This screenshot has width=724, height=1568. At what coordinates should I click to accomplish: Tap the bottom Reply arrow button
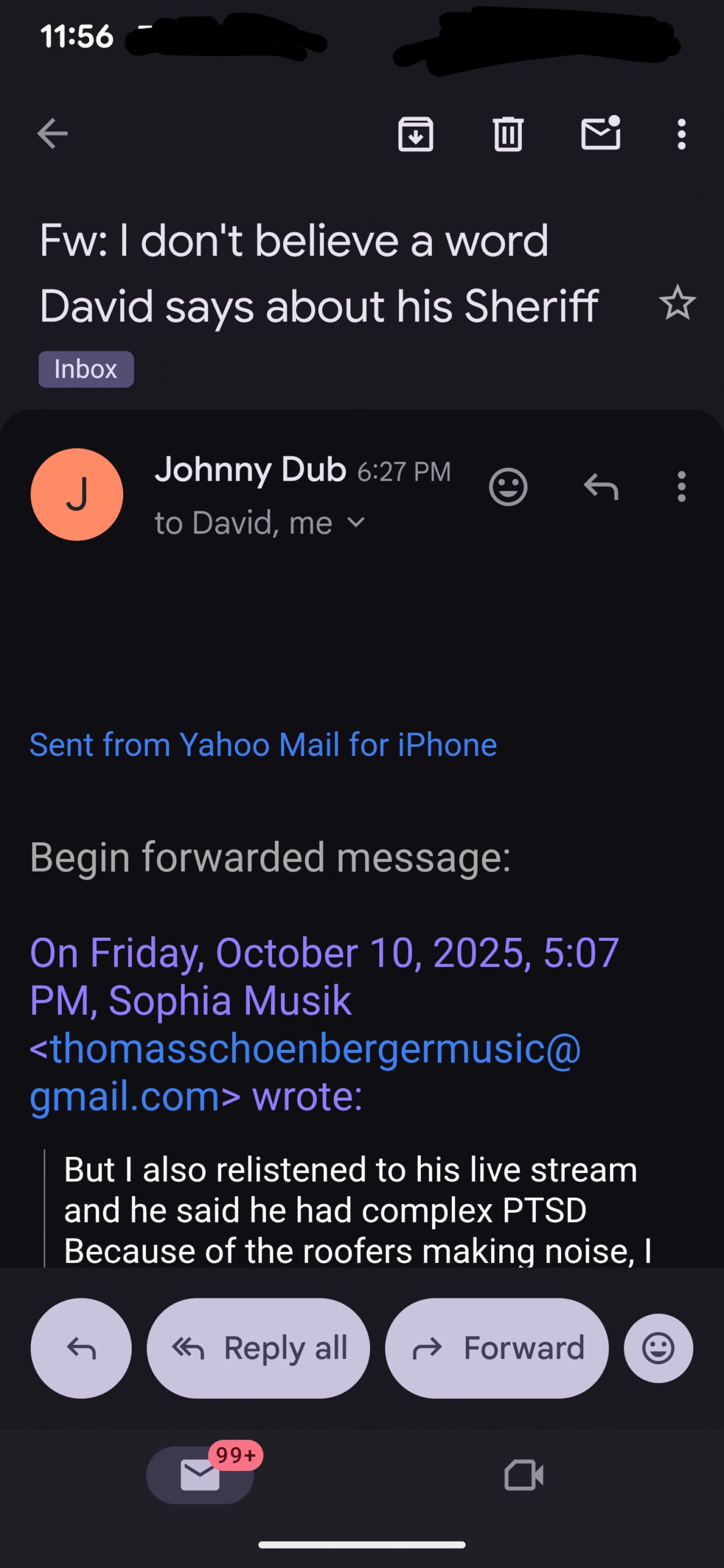[81, 1348]
